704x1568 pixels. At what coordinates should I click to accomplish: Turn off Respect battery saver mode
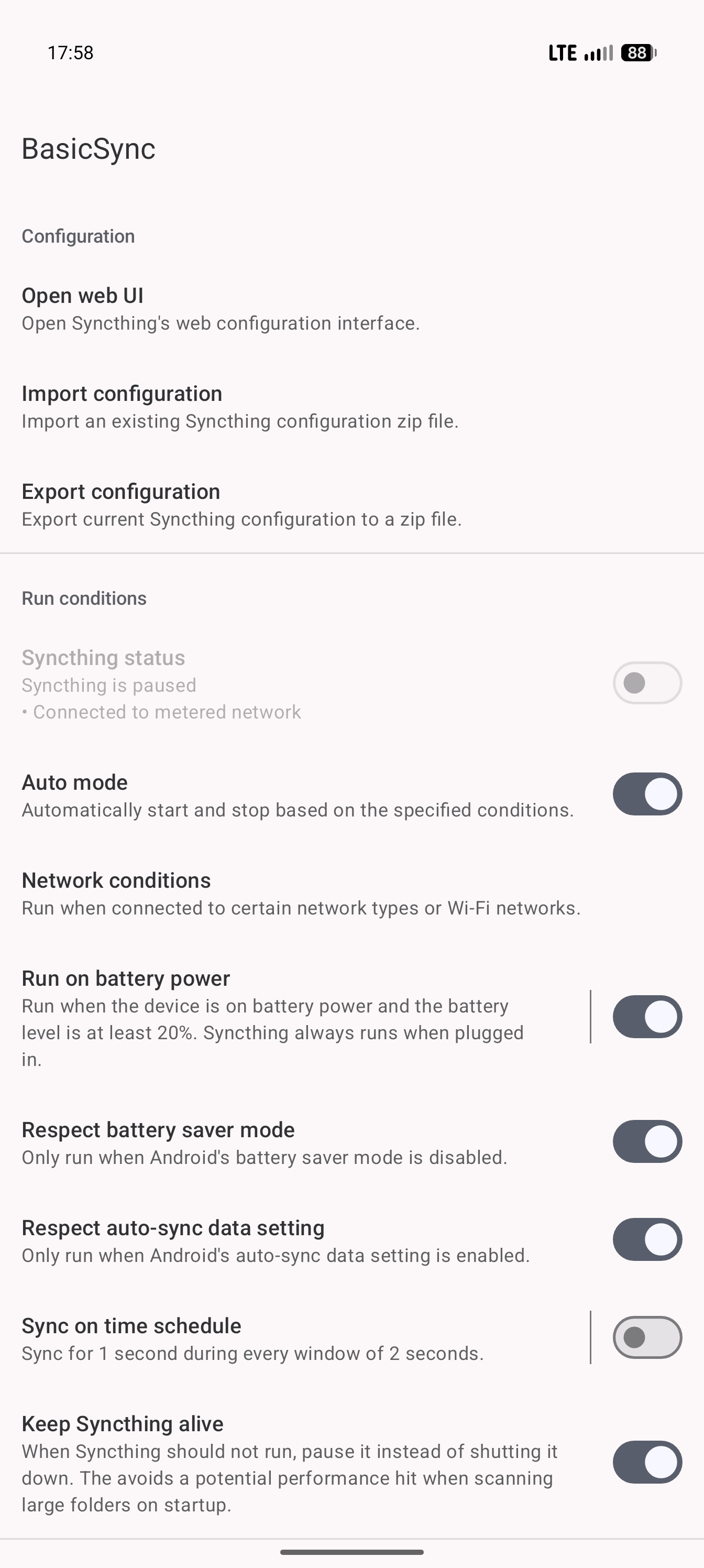647,1141
